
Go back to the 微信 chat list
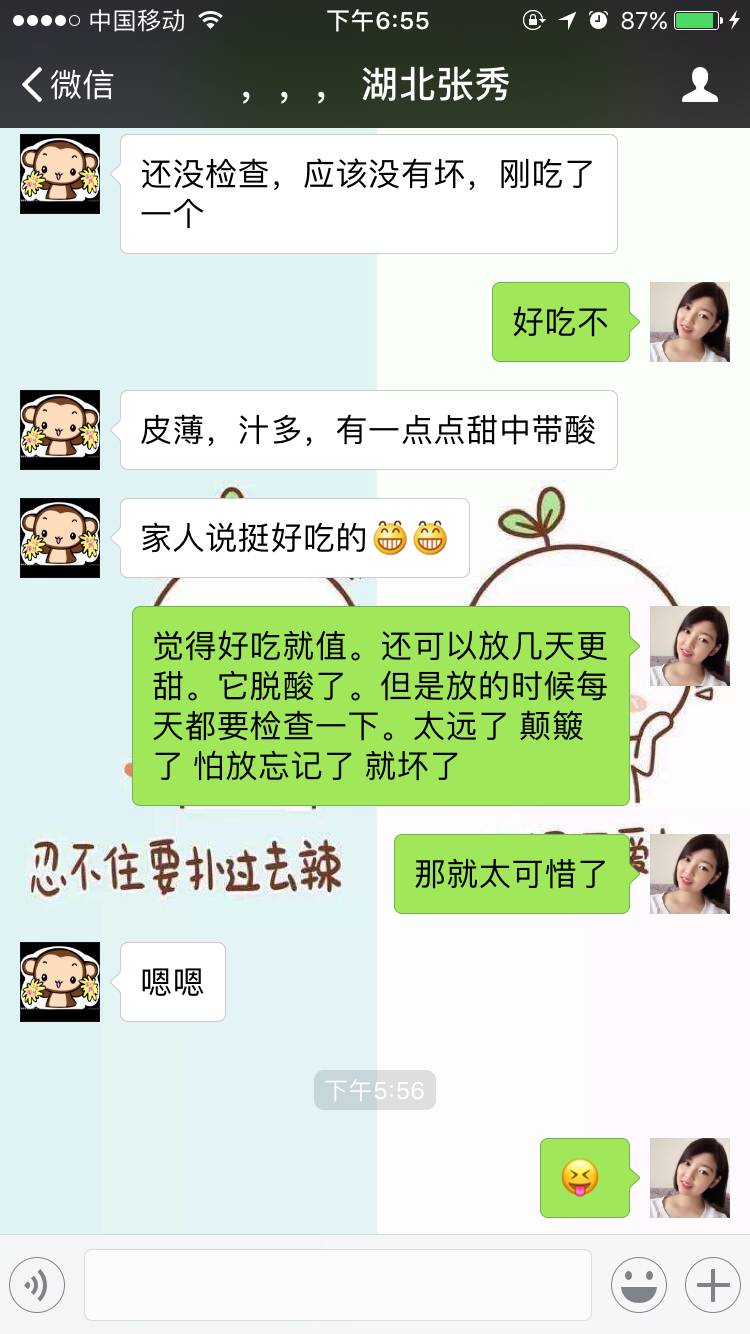(68, 85)
